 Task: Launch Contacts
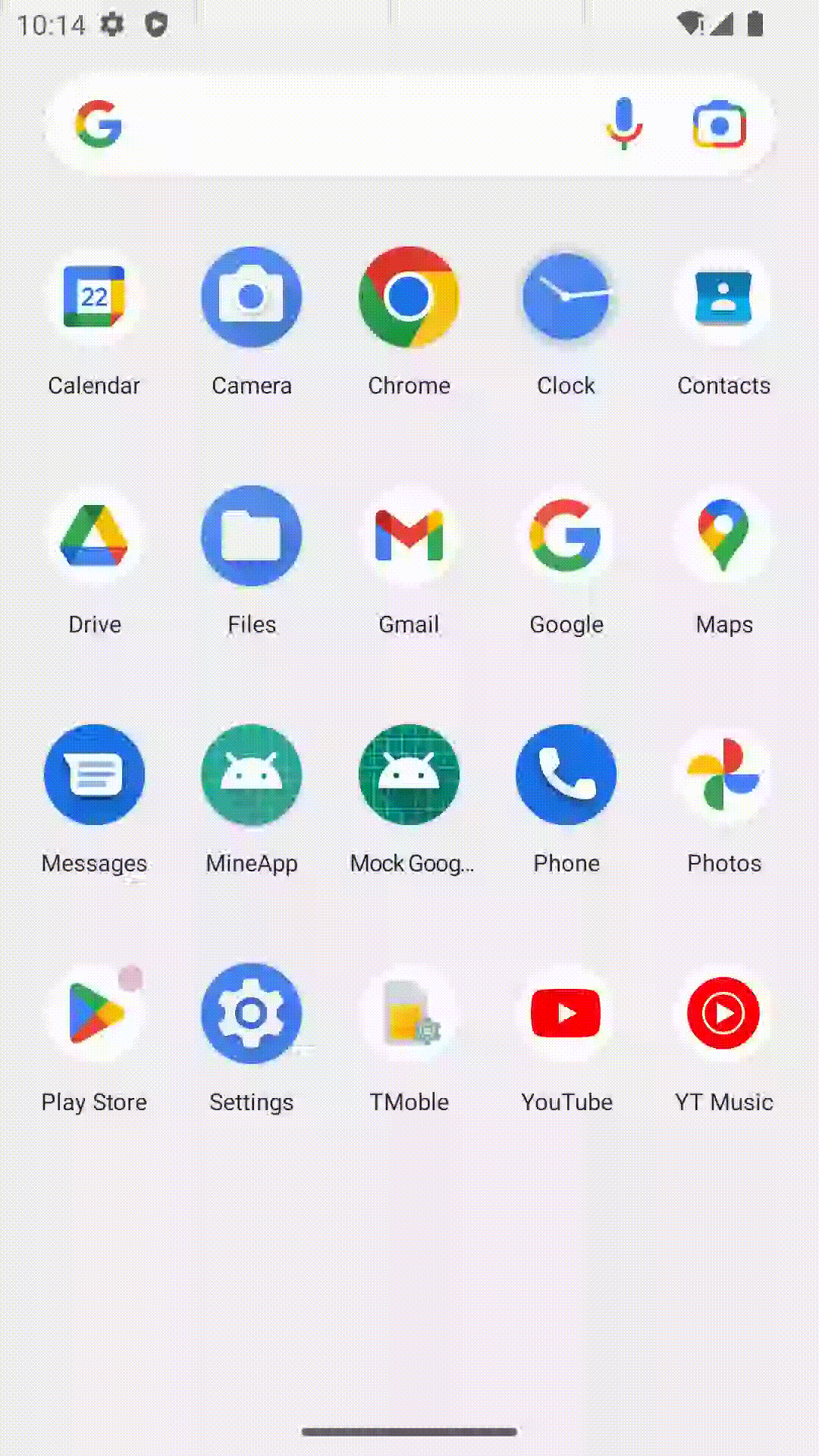pyautogui.click(x=723, y=297)
